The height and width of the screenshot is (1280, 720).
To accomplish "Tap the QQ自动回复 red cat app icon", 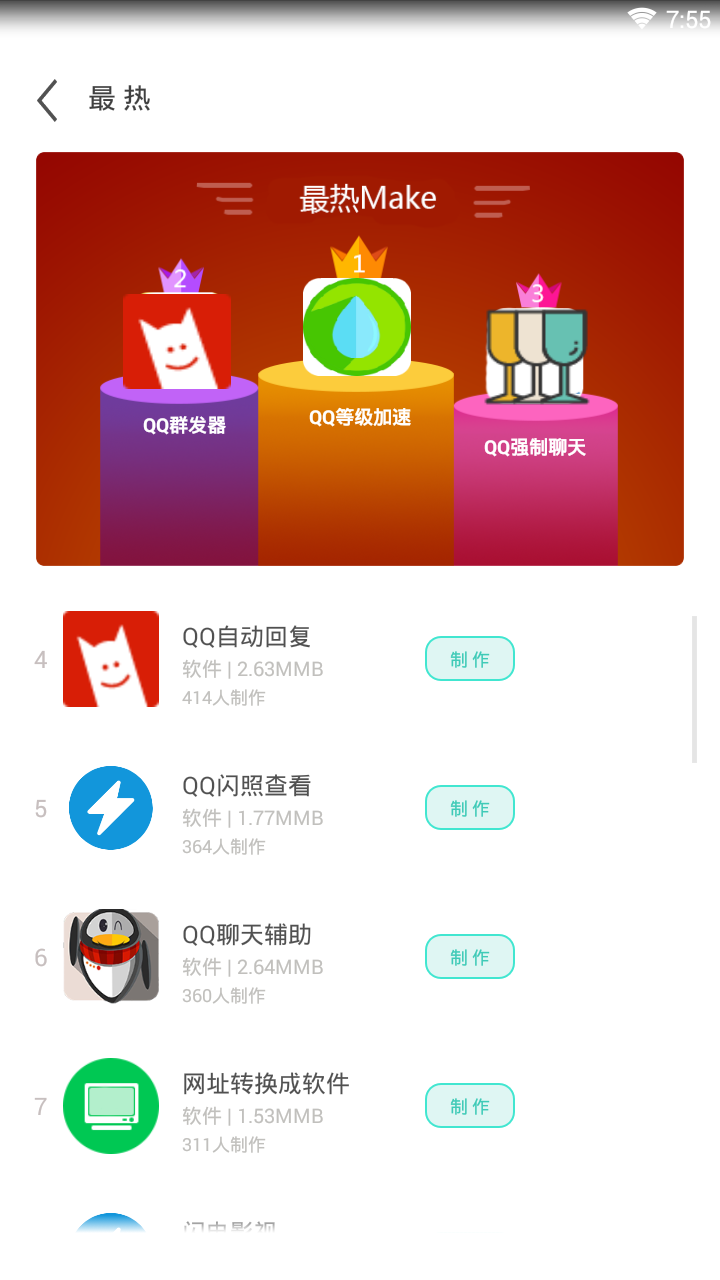I will [111, 658].
